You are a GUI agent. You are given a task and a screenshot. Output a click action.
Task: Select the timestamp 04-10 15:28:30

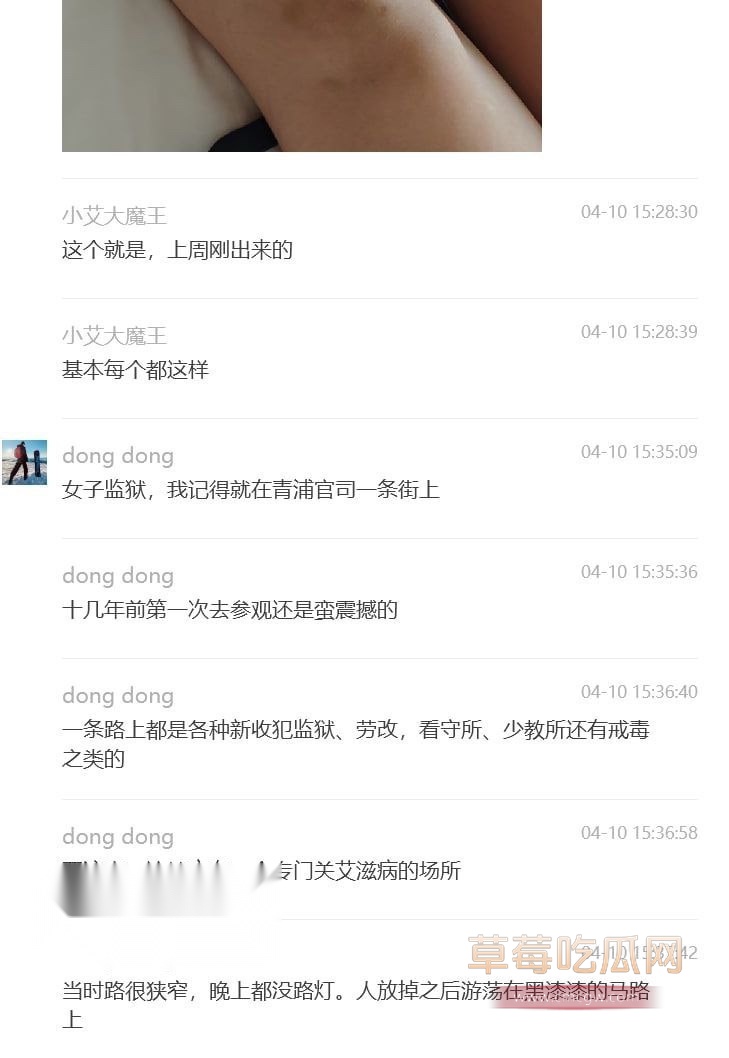(639, 212)
